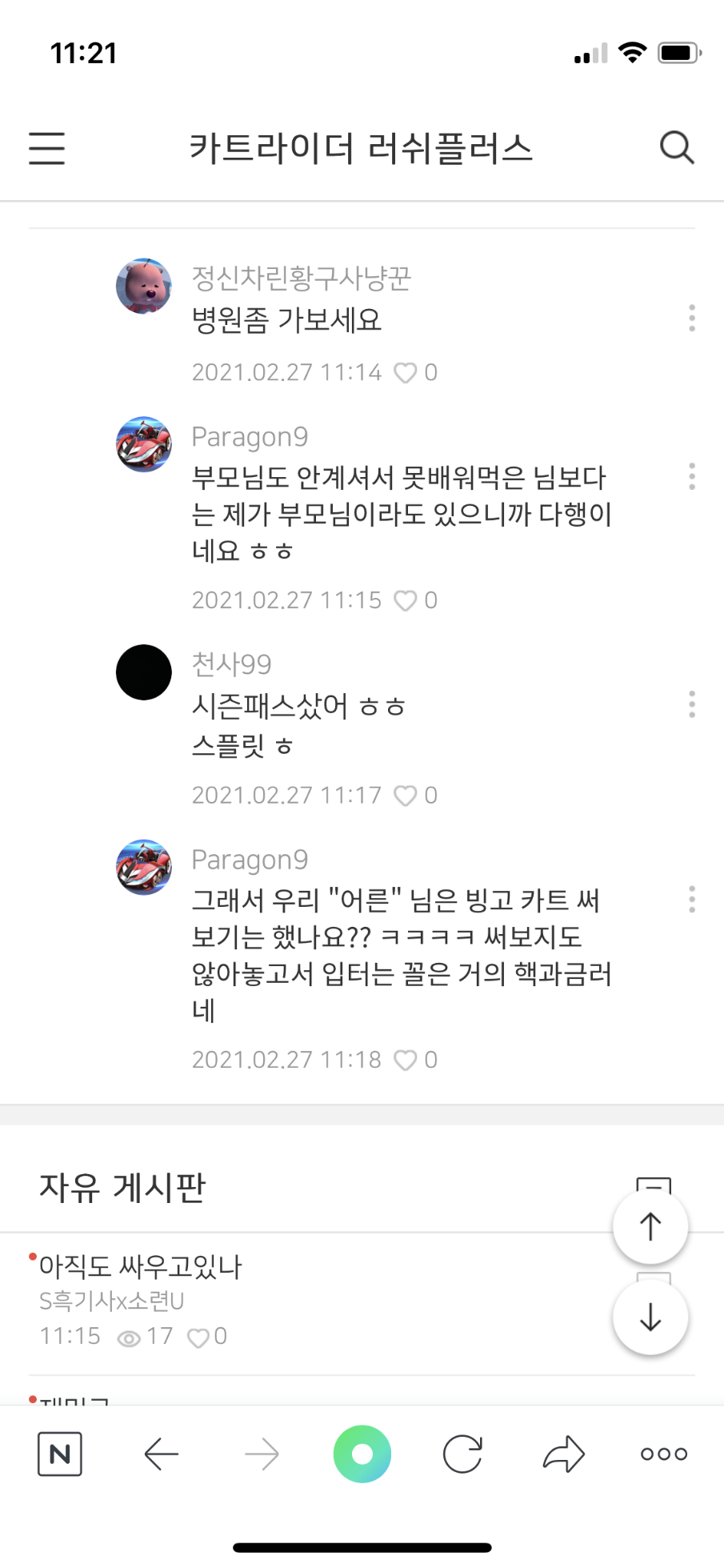Screen dimensions: 724x1568
Task: Share this page
Action: point(564,1454)
